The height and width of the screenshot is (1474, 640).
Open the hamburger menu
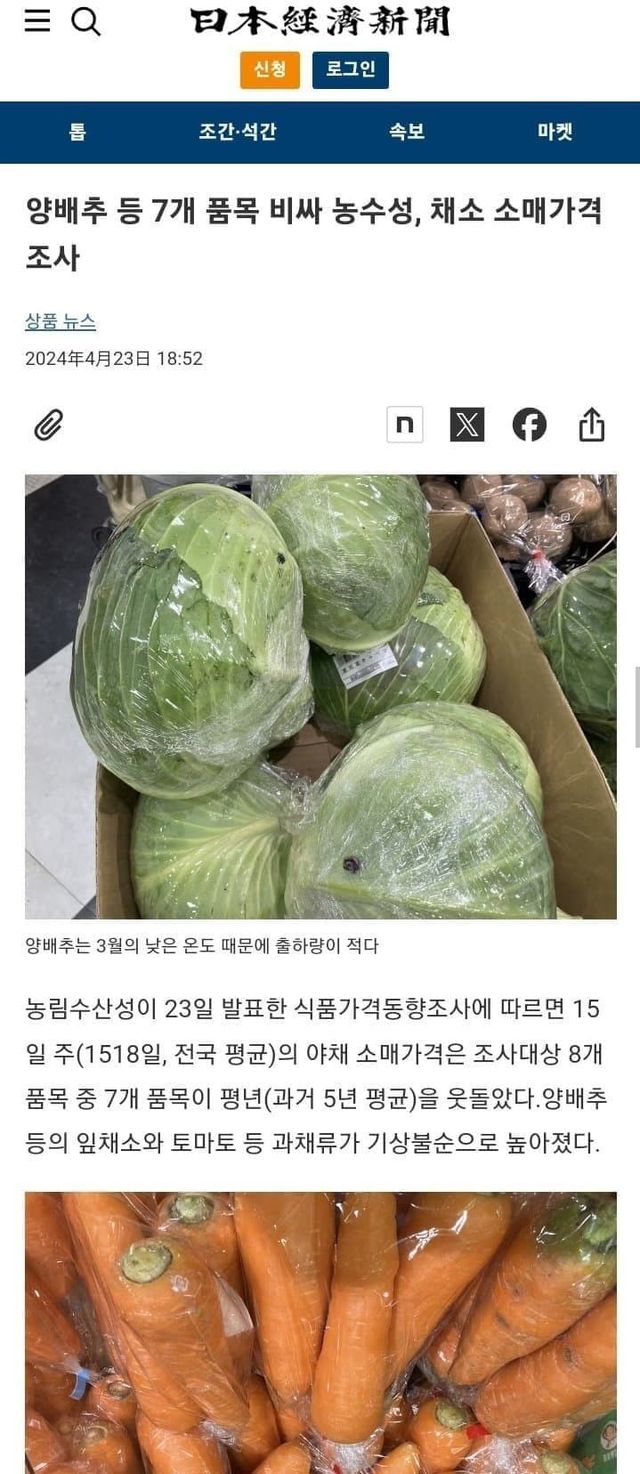37,21
